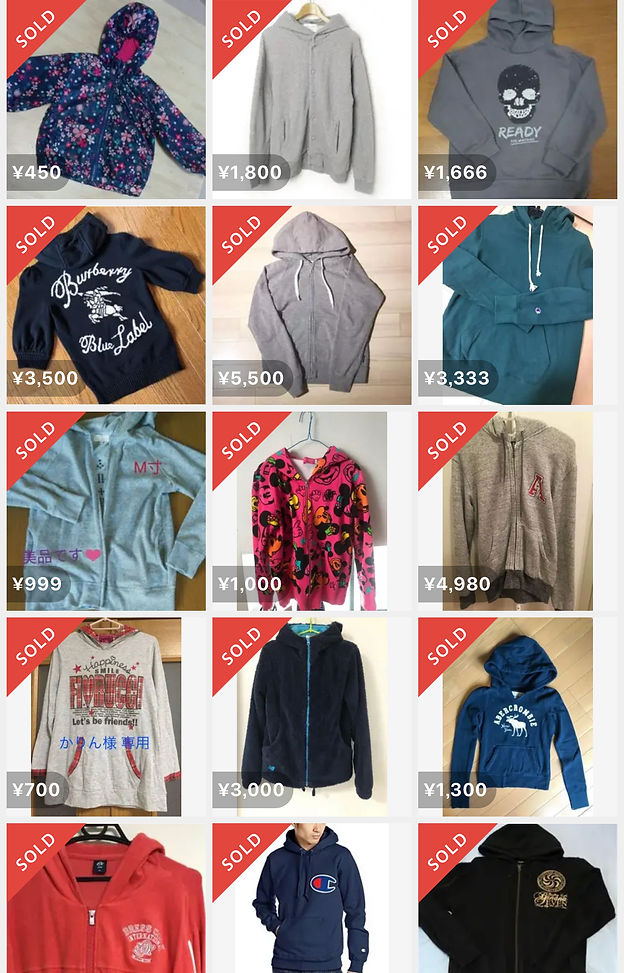This screenshot has width=624, height=973.
Task: Open the floral jacket listing priced ¥450
Action: pos(106,100)
